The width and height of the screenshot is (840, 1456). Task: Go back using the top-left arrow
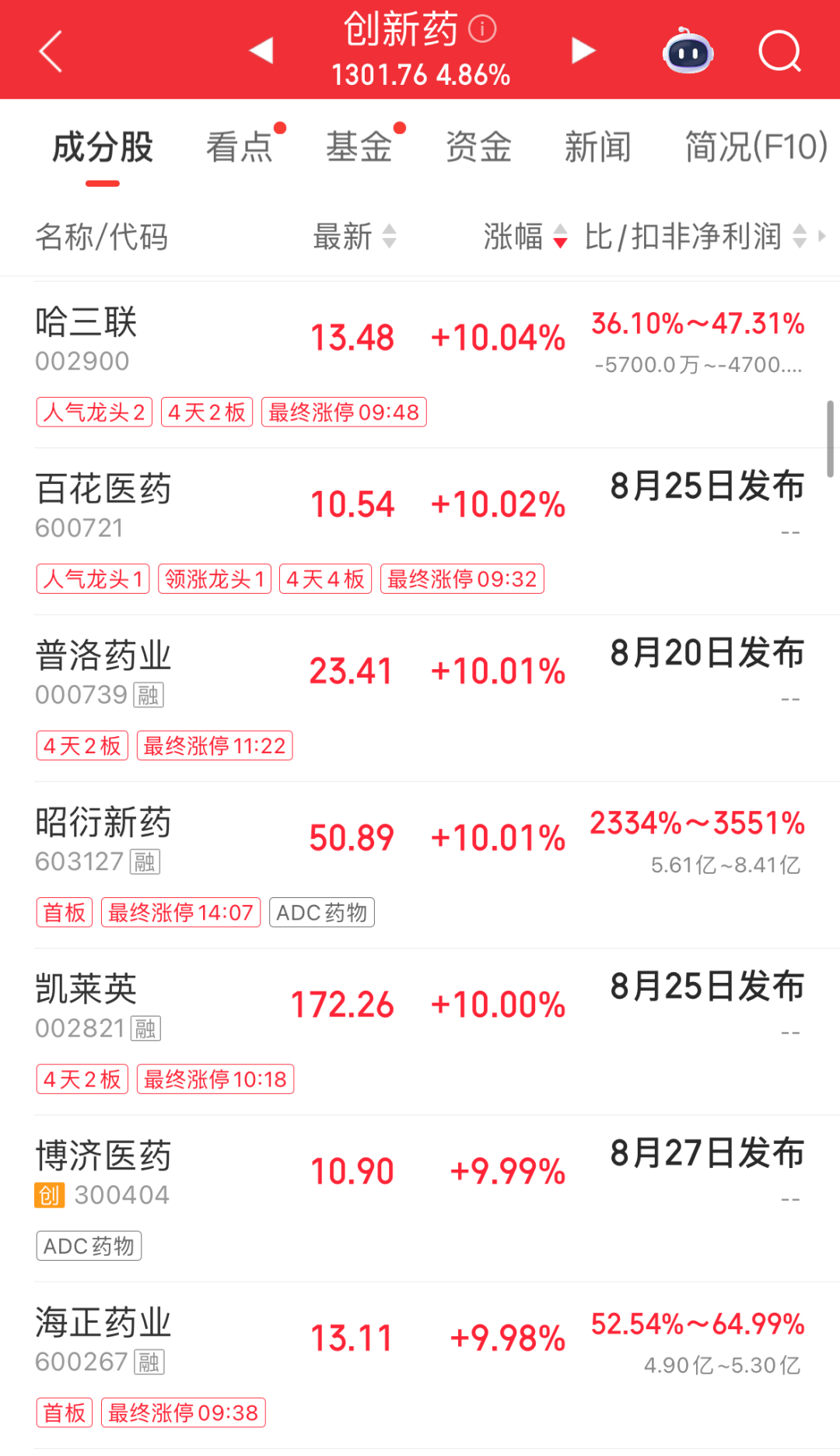click(x=51, y=51)
